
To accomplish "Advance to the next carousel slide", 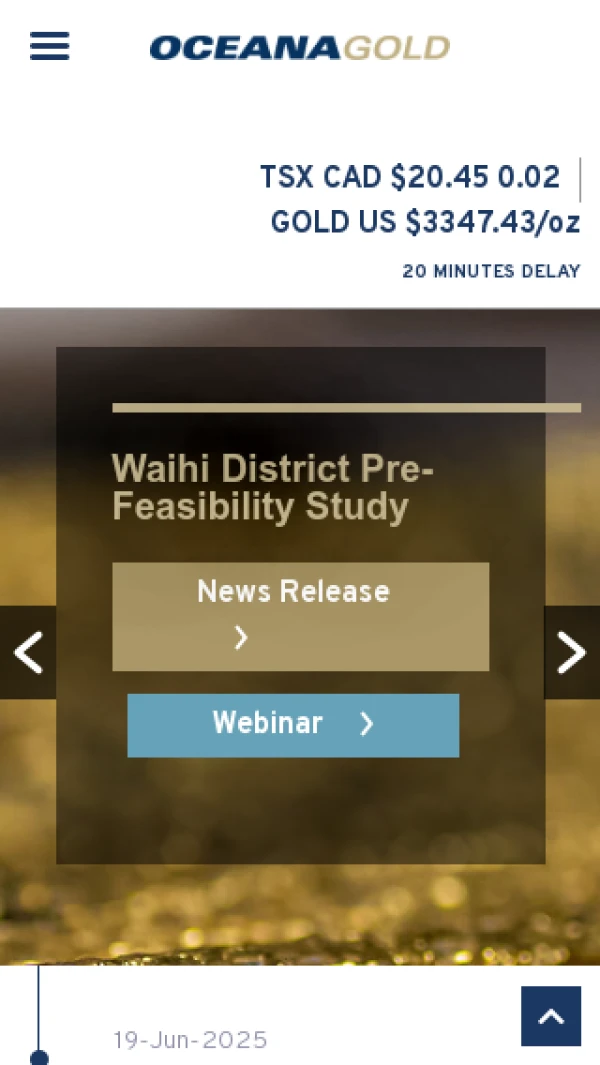I will (571, 653).
